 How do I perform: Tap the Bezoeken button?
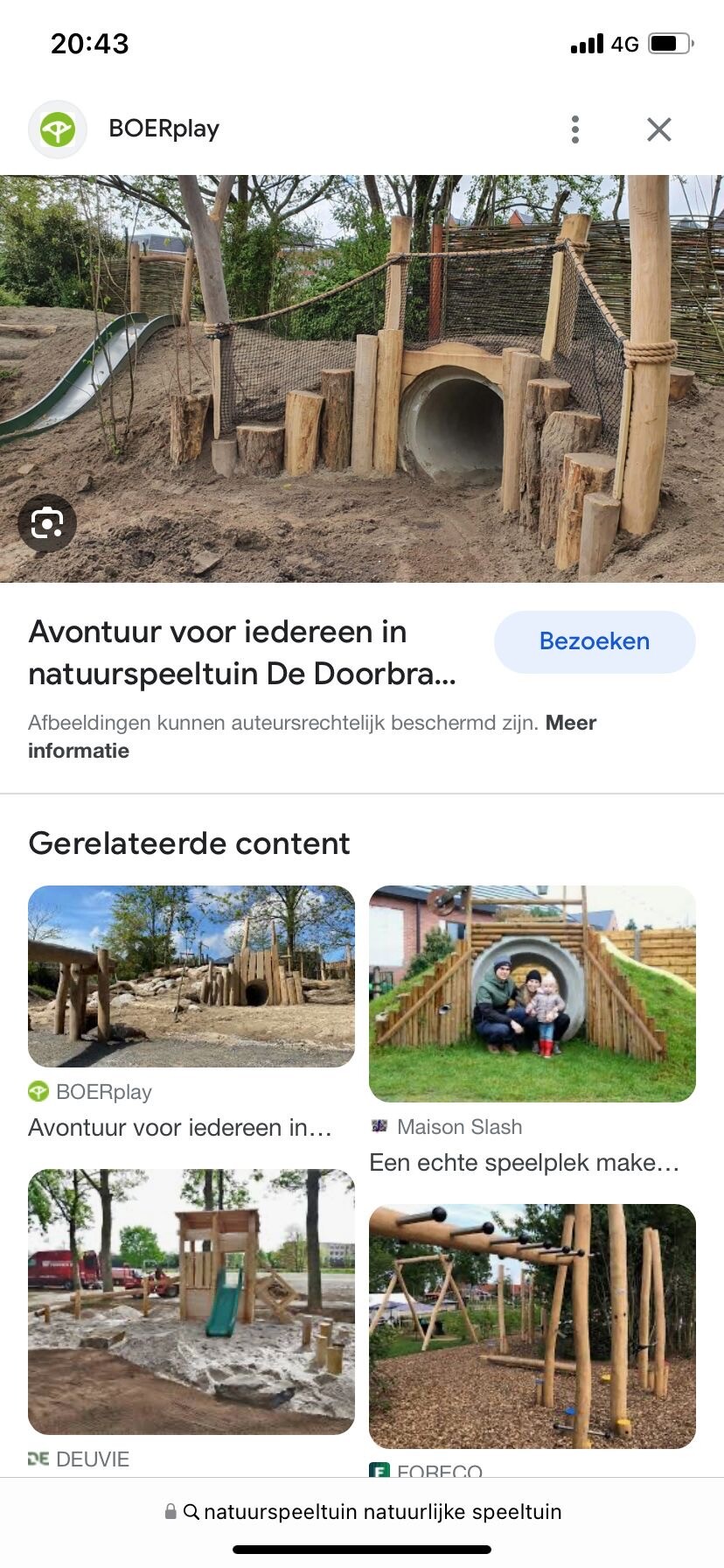coord(595,641)
